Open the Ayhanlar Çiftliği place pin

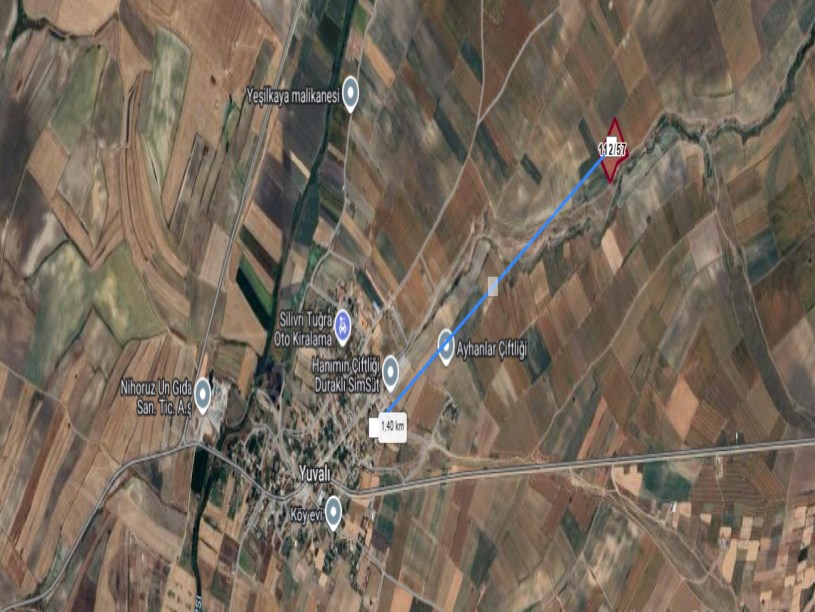(446, 345)
